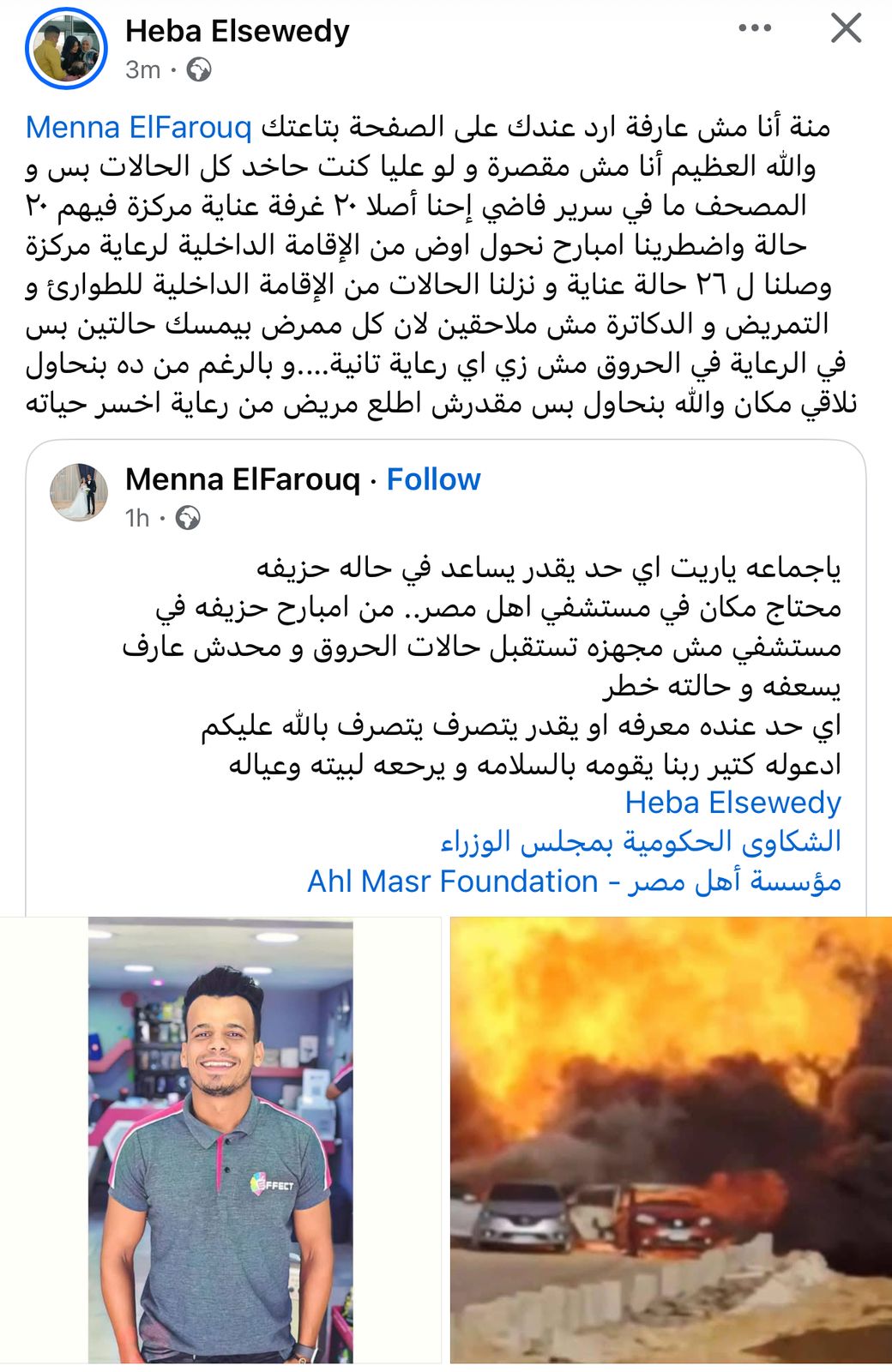View Menna ElFarouq's profile photo

(79, 493)
